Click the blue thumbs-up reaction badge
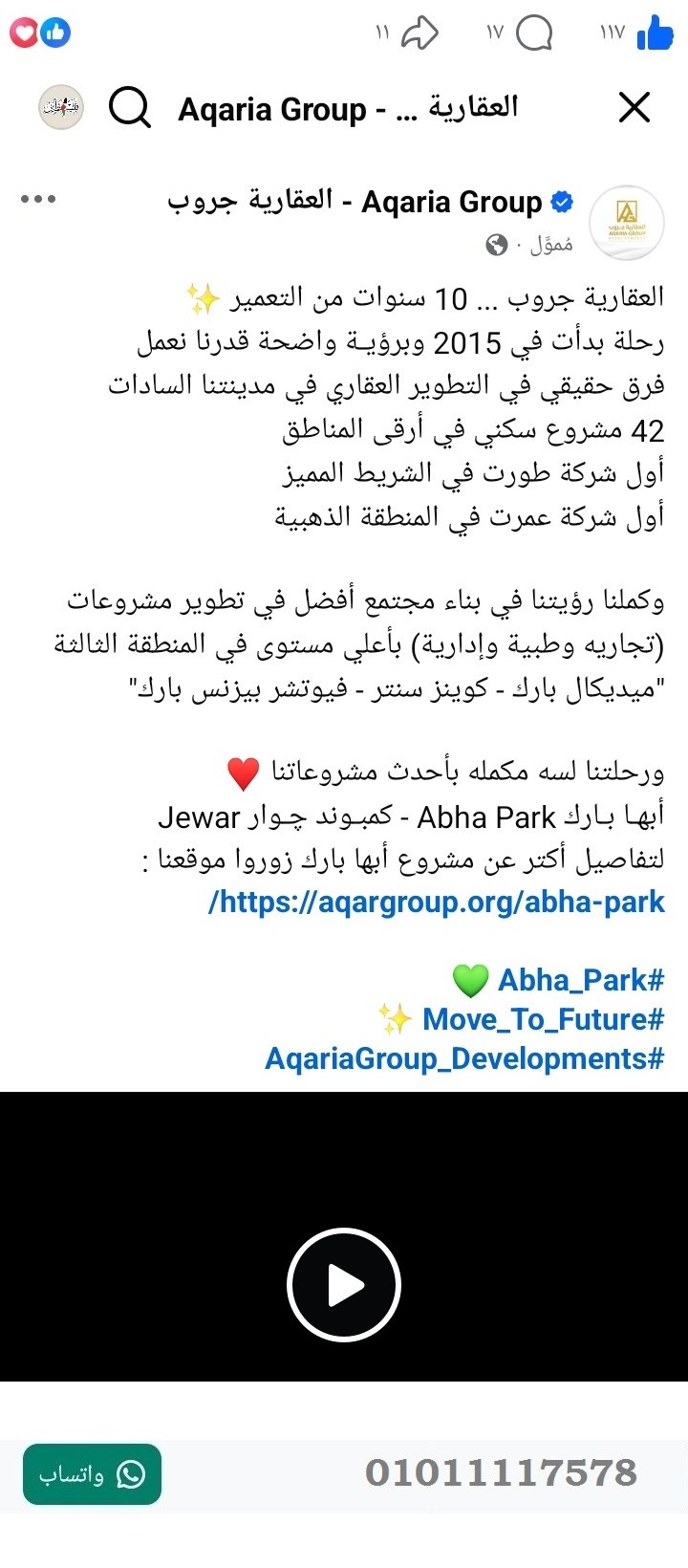This screenshot has width=688, height=1568. point(55,32)
